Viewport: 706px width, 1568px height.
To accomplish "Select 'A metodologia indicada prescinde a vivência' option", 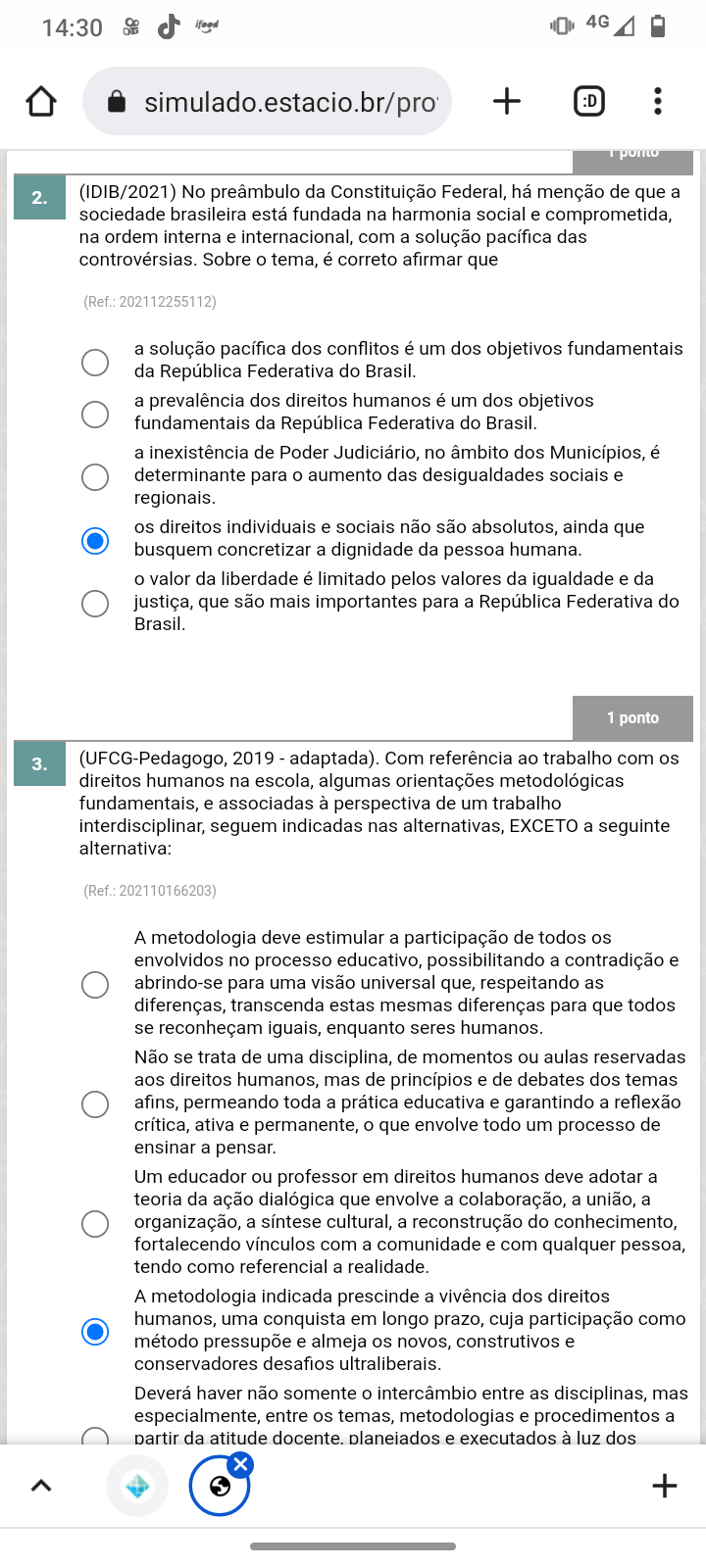I will 95,1332.
